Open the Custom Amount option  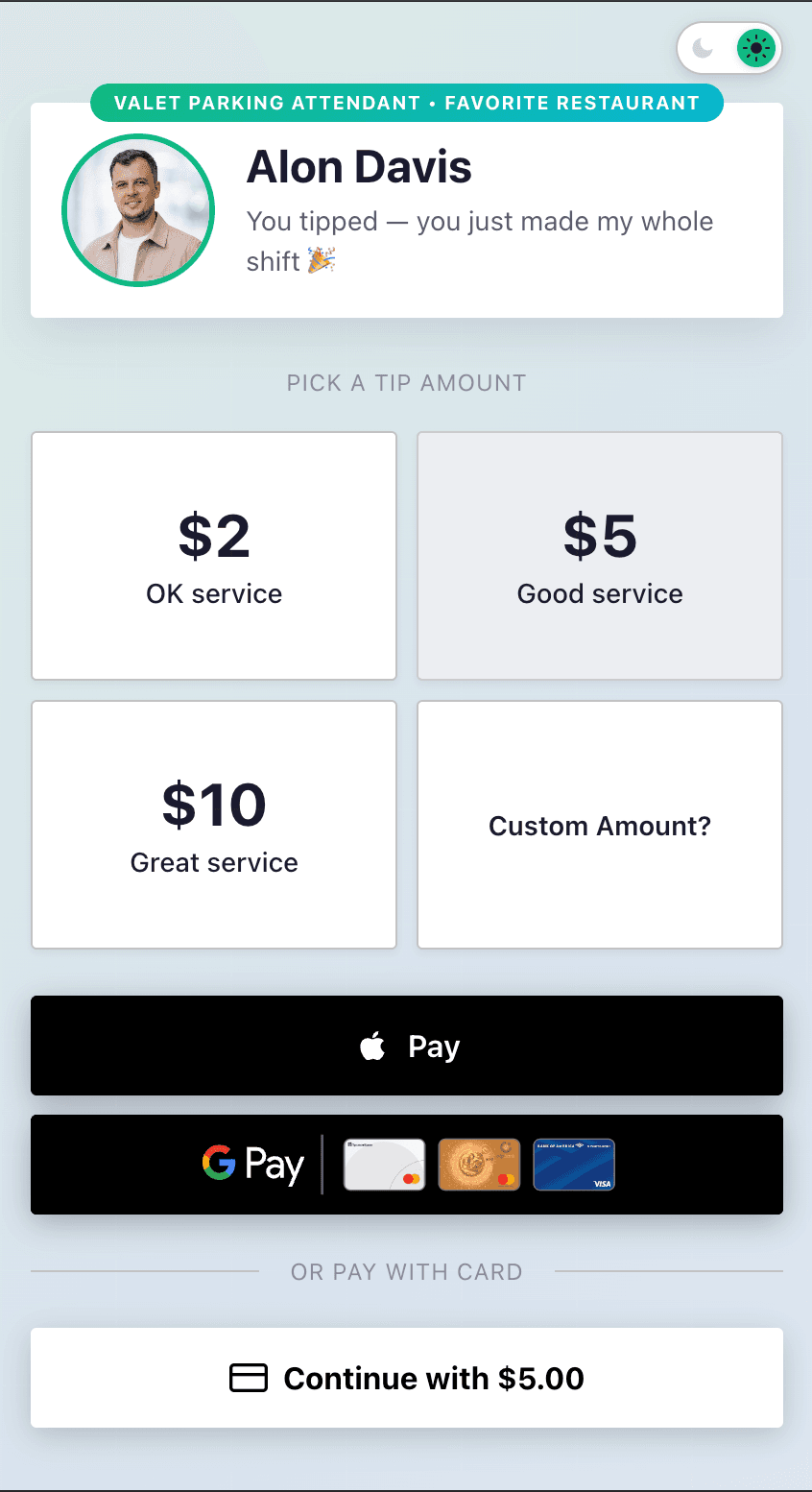click(599, 824)
